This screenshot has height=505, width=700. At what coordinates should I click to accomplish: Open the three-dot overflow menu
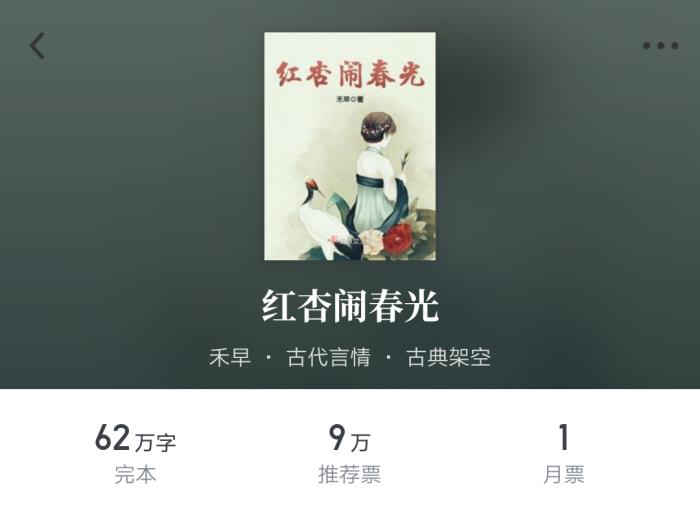(x=660, y=46)
